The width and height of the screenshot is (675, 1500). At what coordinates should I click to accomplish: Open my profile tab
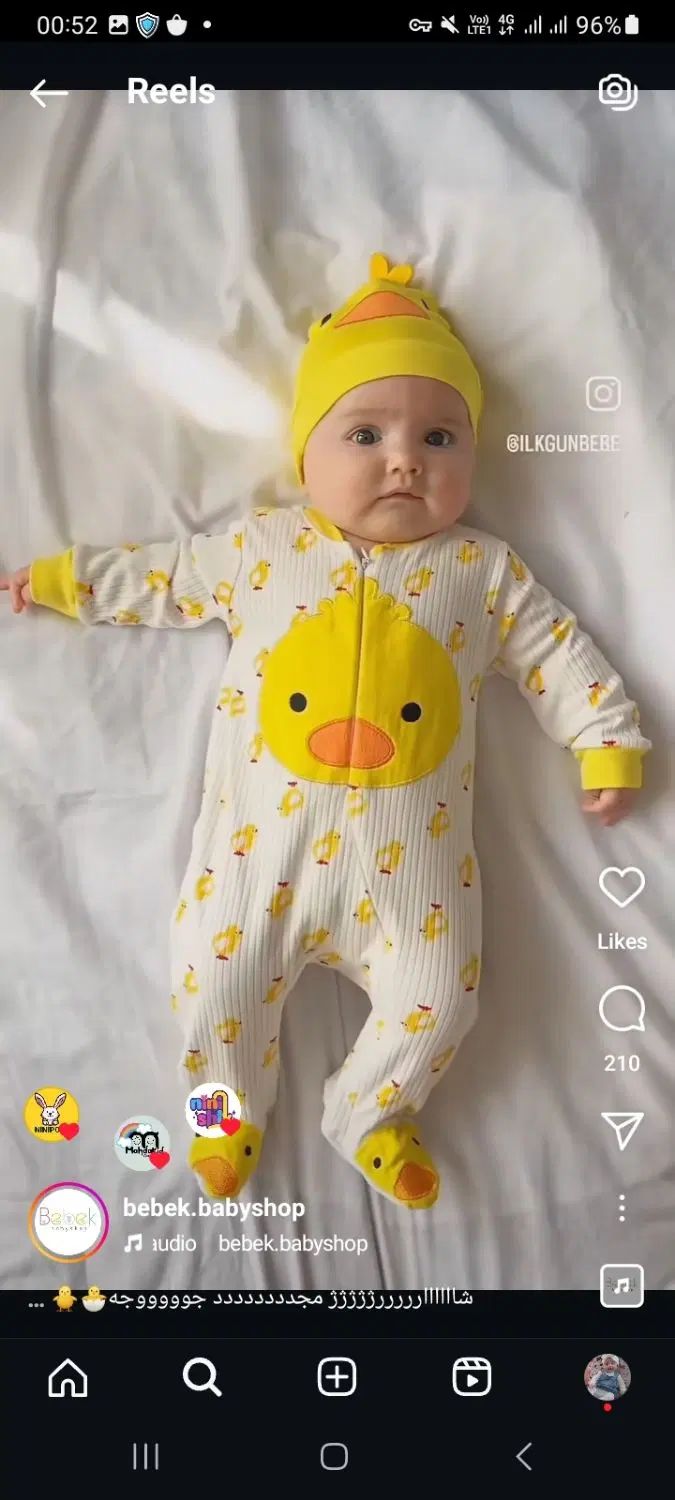[607, 1377]
